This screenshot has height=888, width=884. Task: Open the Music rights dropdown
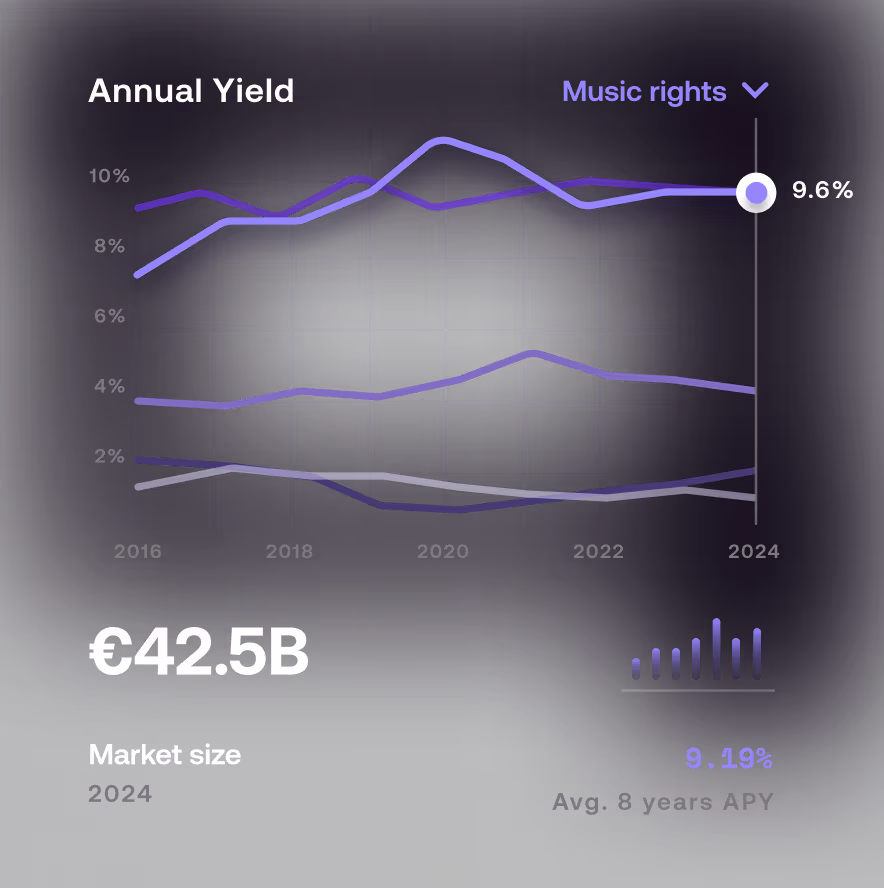click(x=645, y=91)
